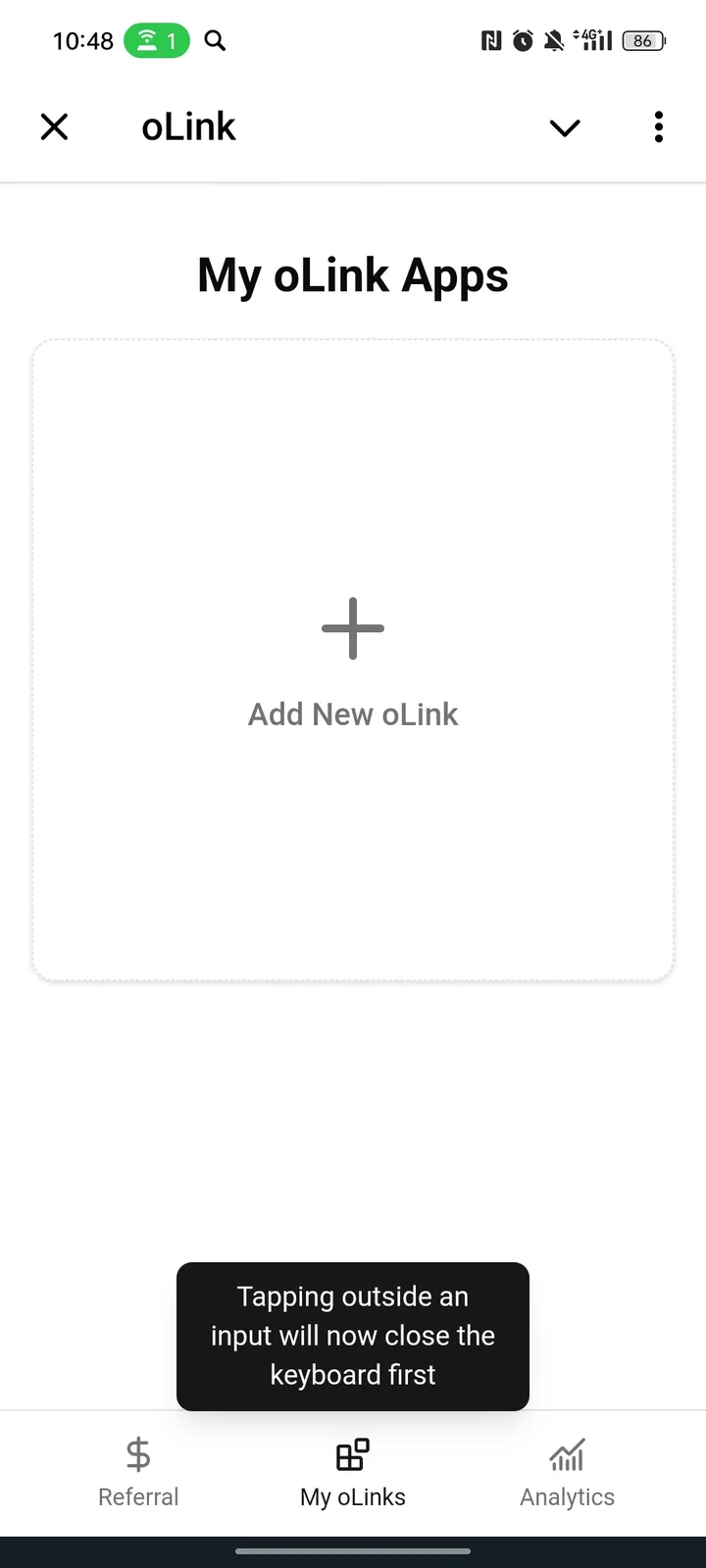
Task: Expand the oLink title dropdown chevron
Action: [x=565, y=127]
